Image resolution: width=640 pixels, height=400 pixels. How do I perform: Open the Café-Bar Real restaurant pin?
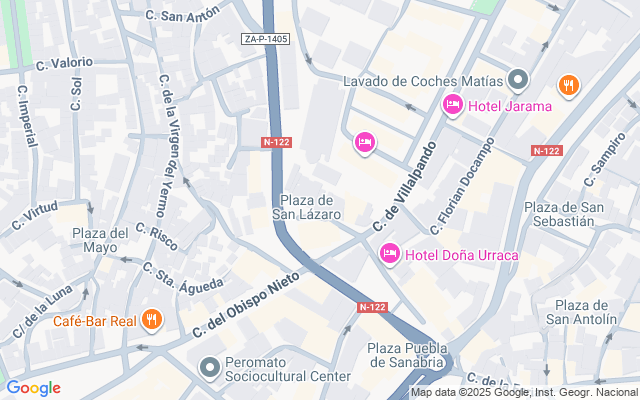coord(152,320)
